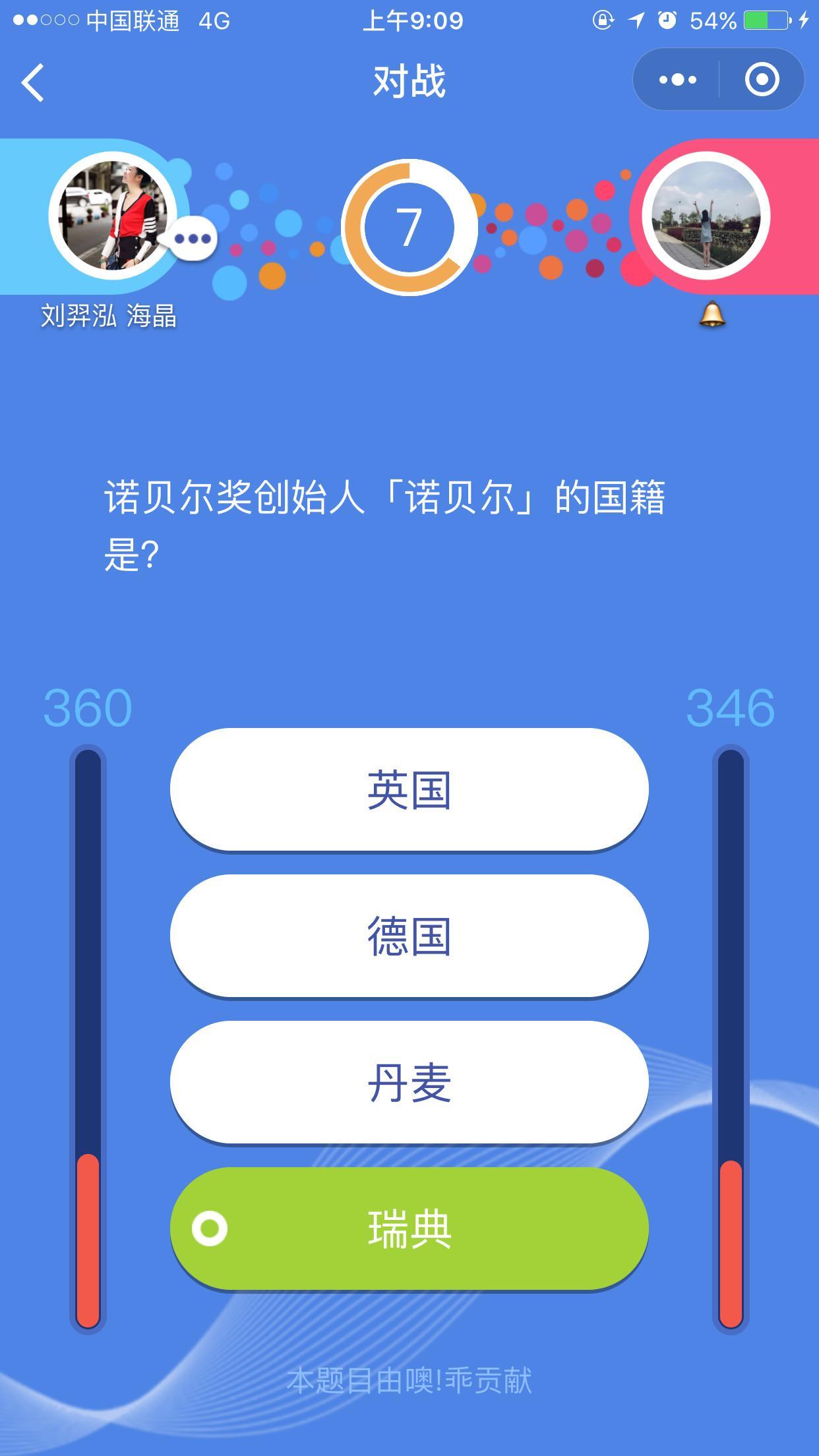819x1456 pixels.
Task: Select the 德国 answer option
Action: tap(409, 936)
